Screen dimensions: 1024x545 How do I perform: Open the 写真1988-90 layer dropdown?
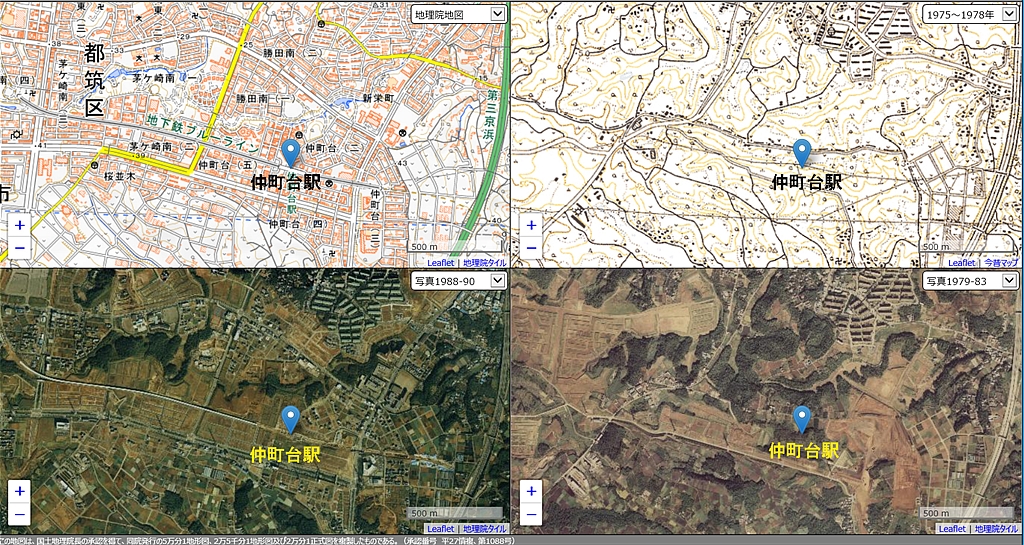pyautogui.click(x=459, y=280)
